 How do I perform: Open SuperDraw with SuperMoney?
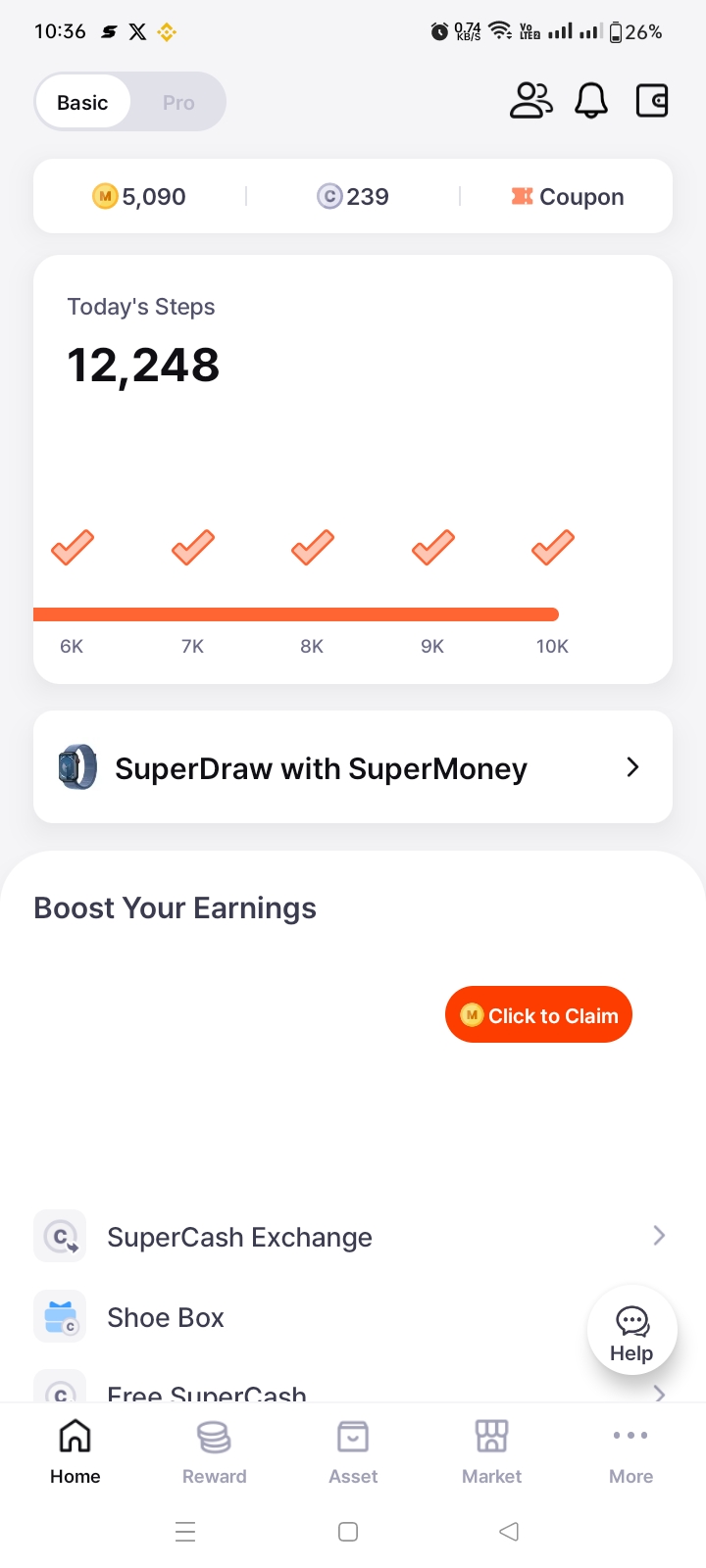pyautogui.click(x=353, y=767)
